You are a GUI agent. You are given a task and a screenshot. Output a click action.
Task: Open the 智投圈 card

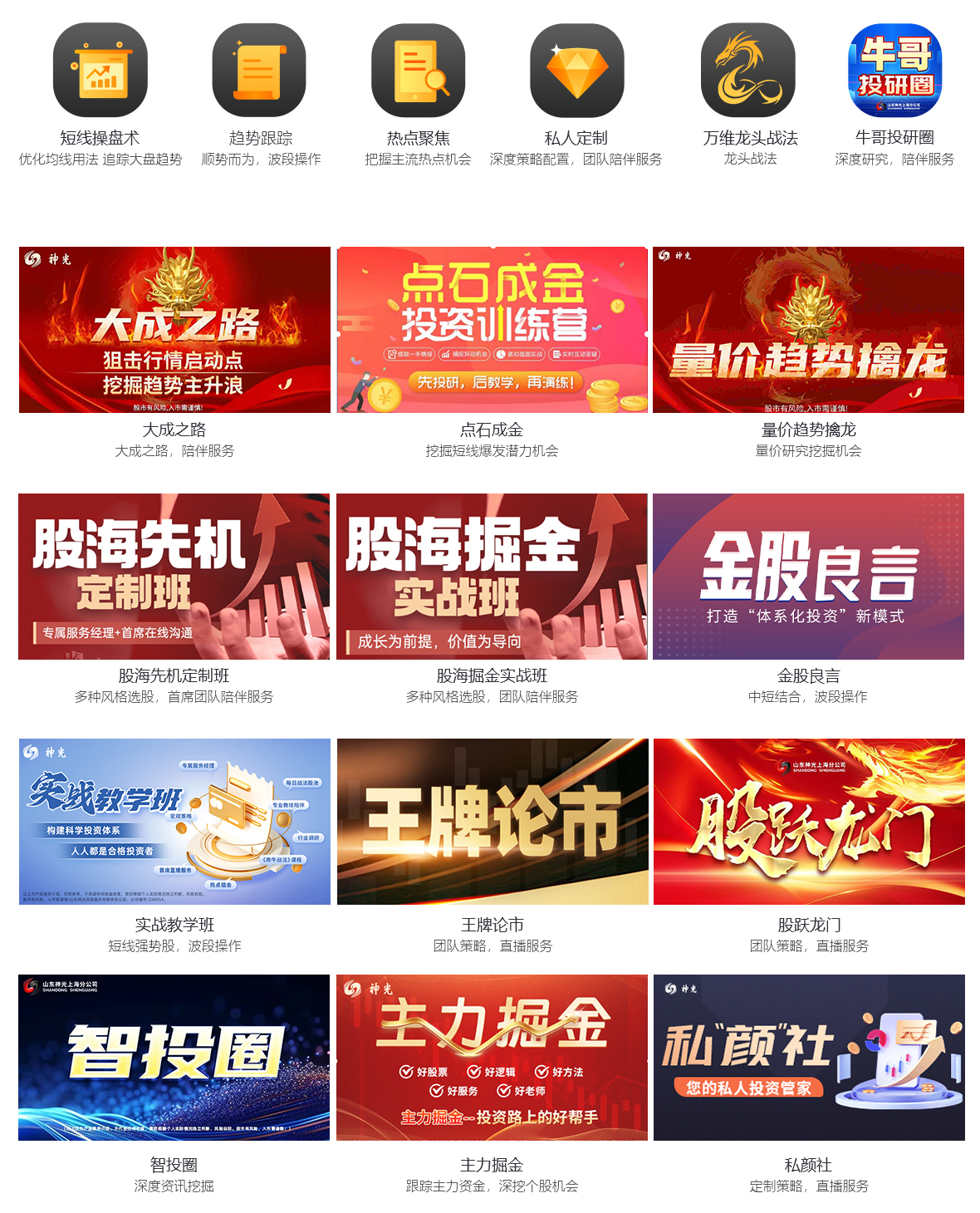[x=174, y=1058]
